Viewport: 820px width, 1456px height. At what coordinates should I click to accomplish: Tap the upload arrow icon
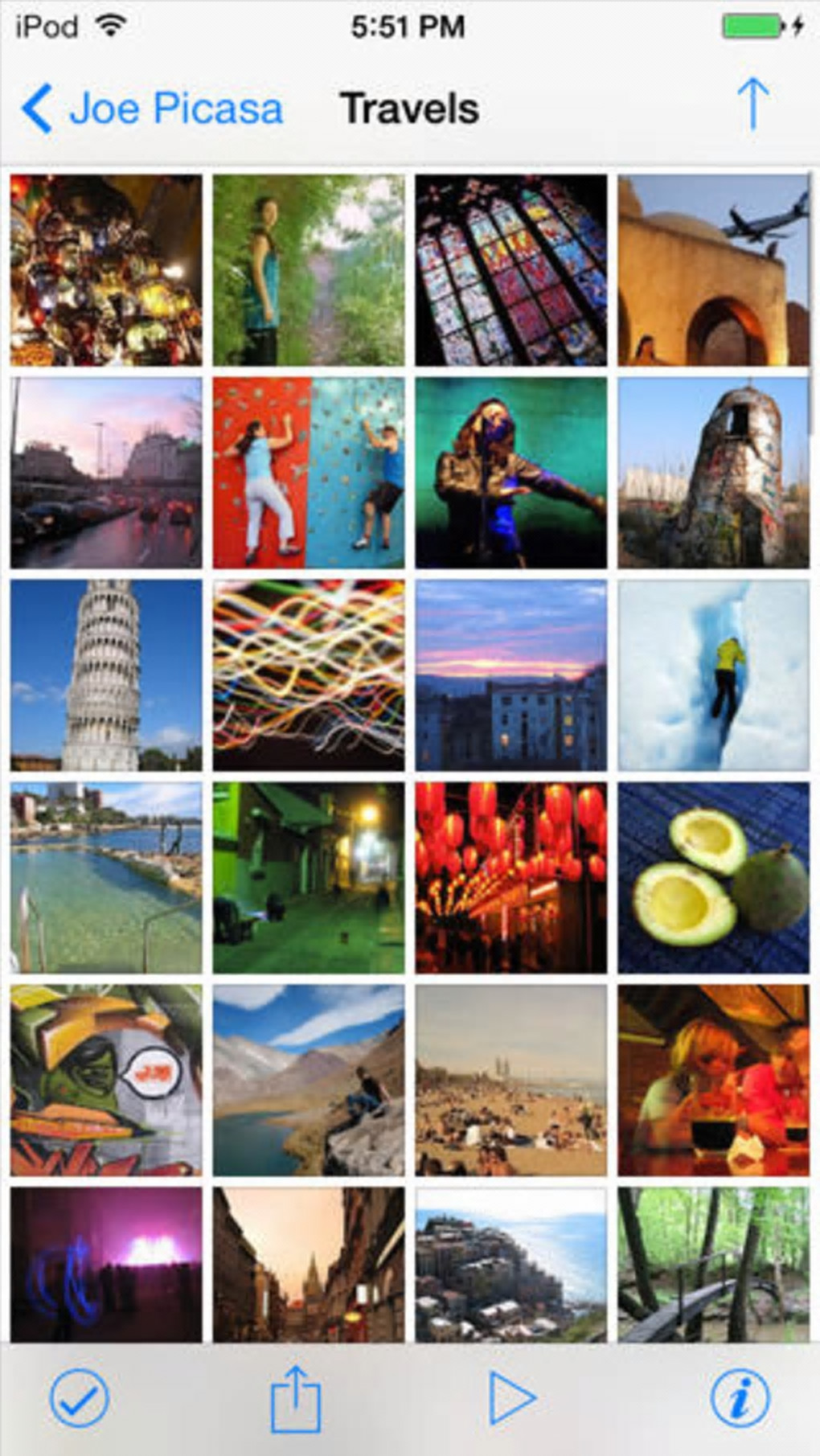752,105
